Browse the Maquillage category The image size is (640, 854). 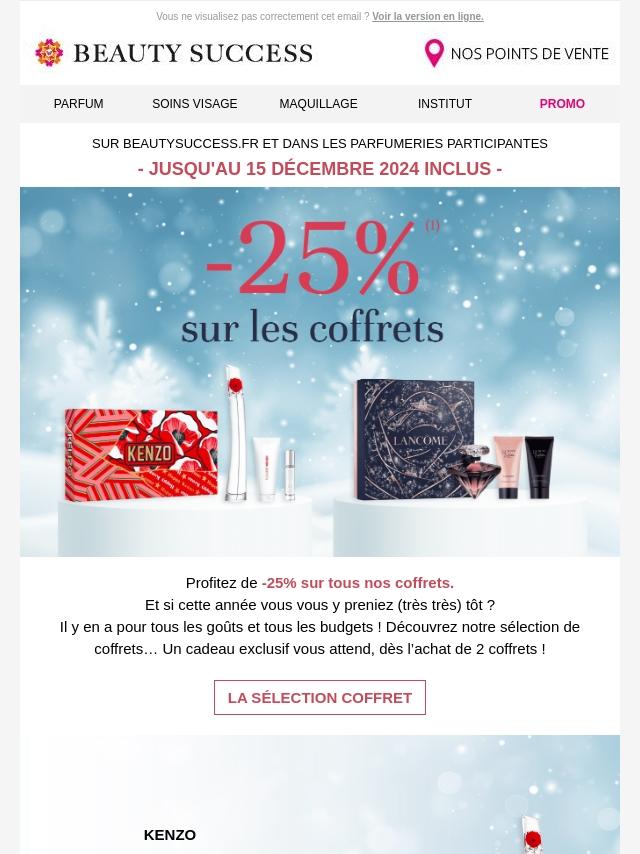318,104
